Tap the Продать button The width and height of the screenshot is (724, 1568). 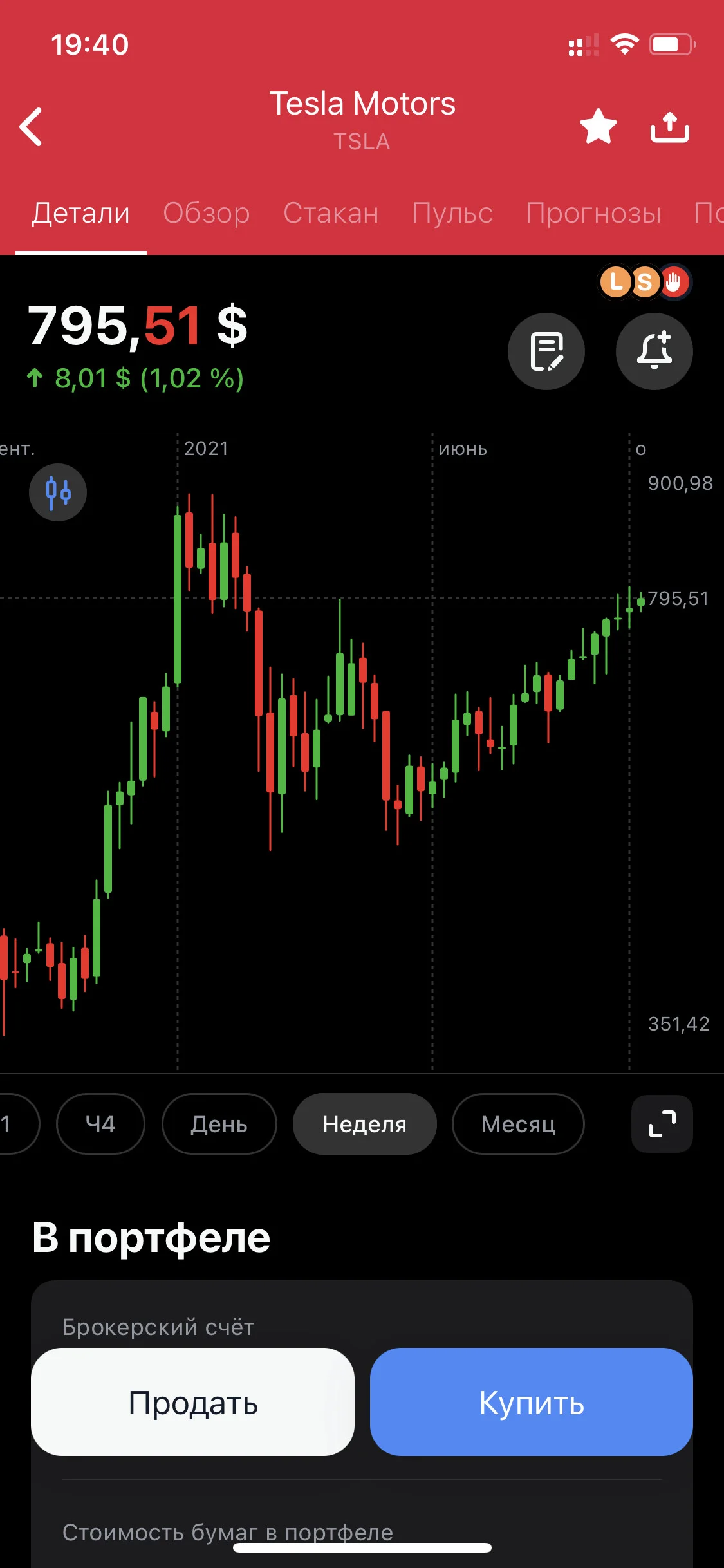click(x=193, y=1402)
